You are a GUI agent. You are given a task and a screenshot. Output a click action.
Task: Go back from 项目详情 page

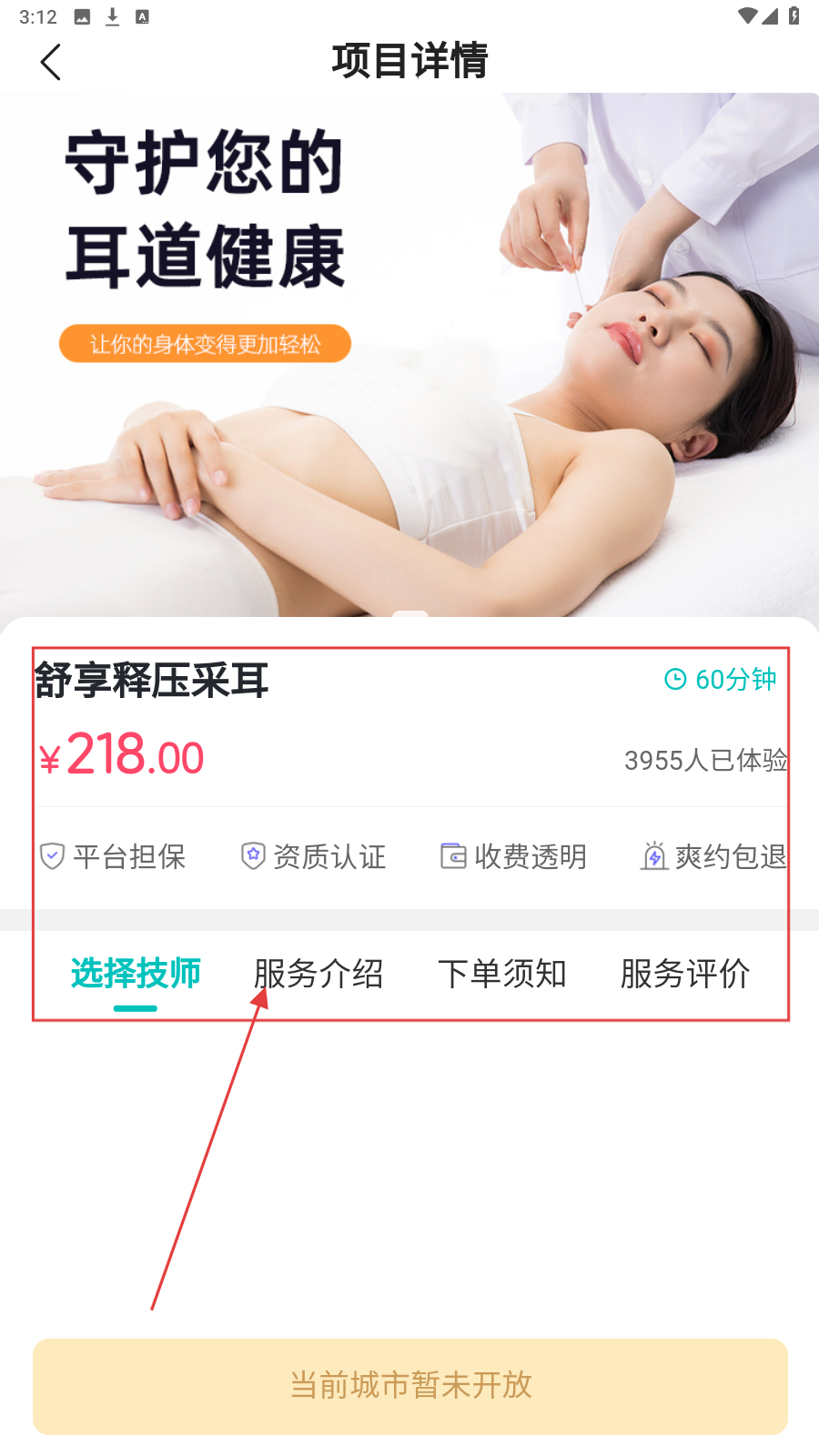tap(51, 62)
